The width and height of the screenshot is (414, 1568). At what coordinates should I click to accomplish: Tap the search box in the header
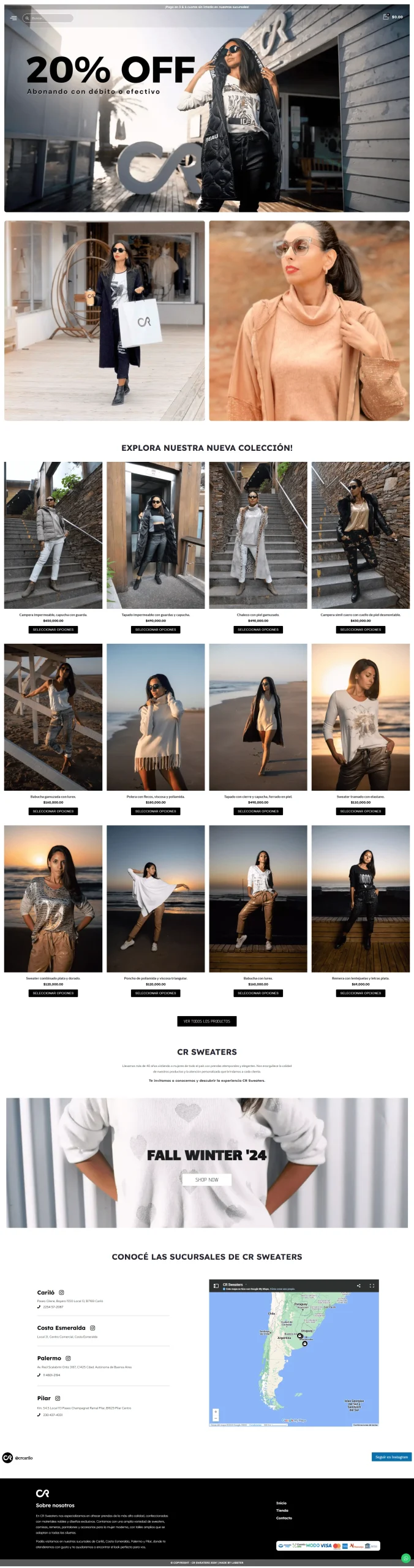49,18
